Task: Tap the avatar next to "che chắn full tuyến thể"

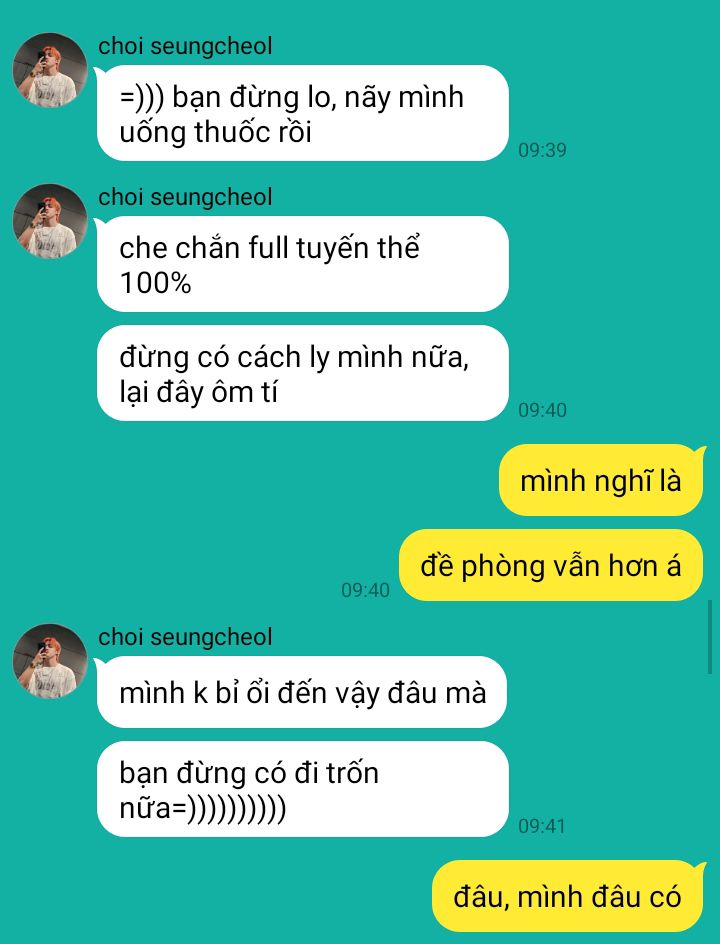Action: 50,221
